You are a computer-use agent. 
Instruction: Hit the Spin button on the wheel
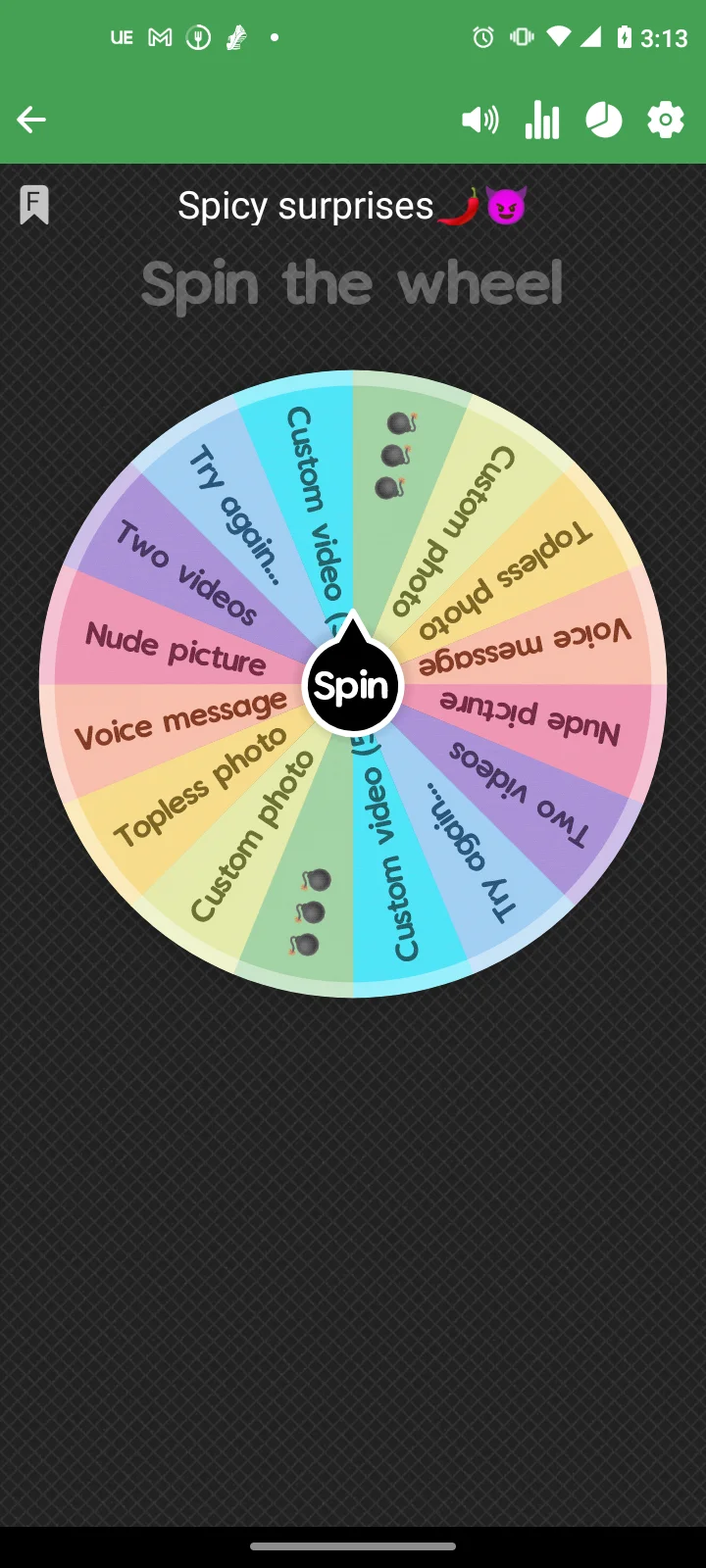352,686
